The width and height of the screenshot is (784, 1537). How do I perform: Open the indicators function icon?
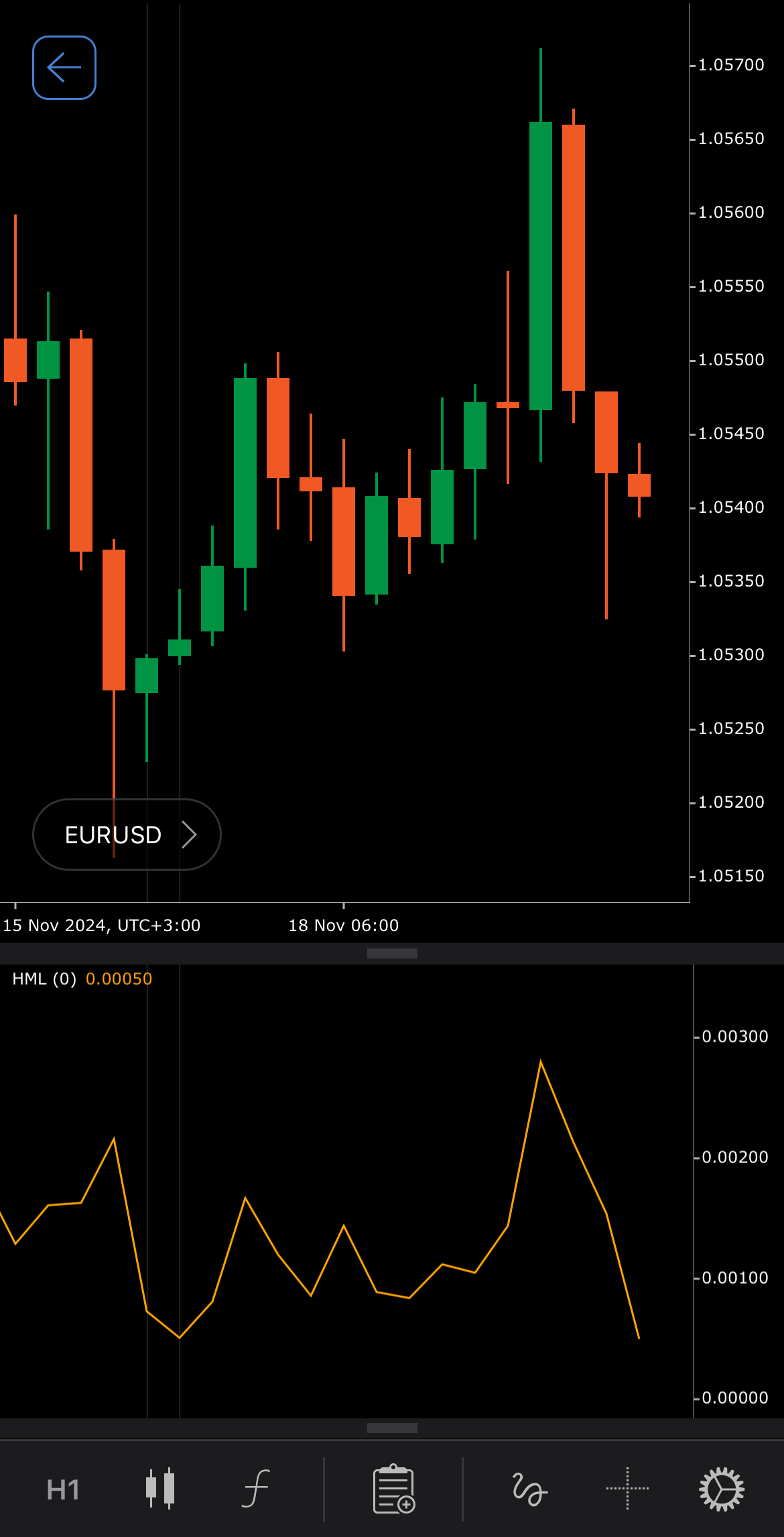[256, 1489]
